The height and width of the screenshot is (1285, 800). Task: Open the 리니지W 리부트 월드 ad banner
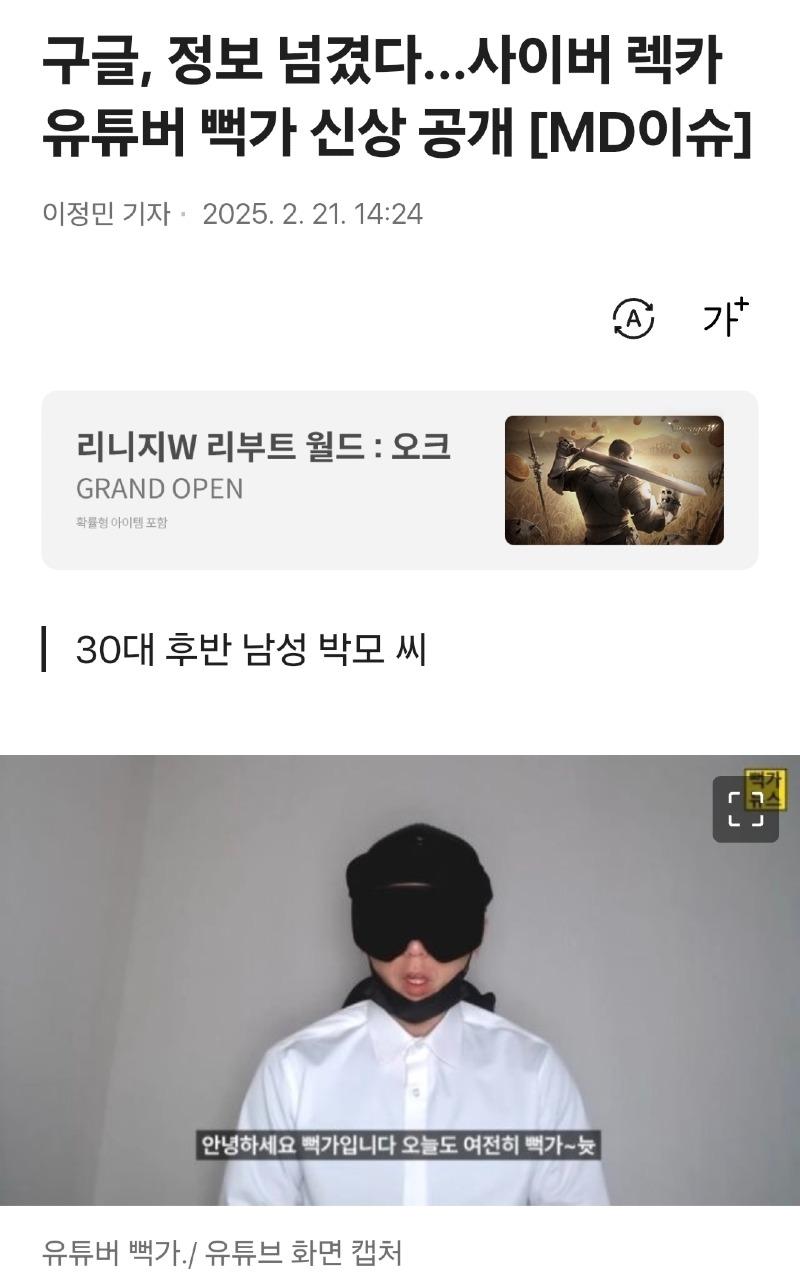(400, 480)
